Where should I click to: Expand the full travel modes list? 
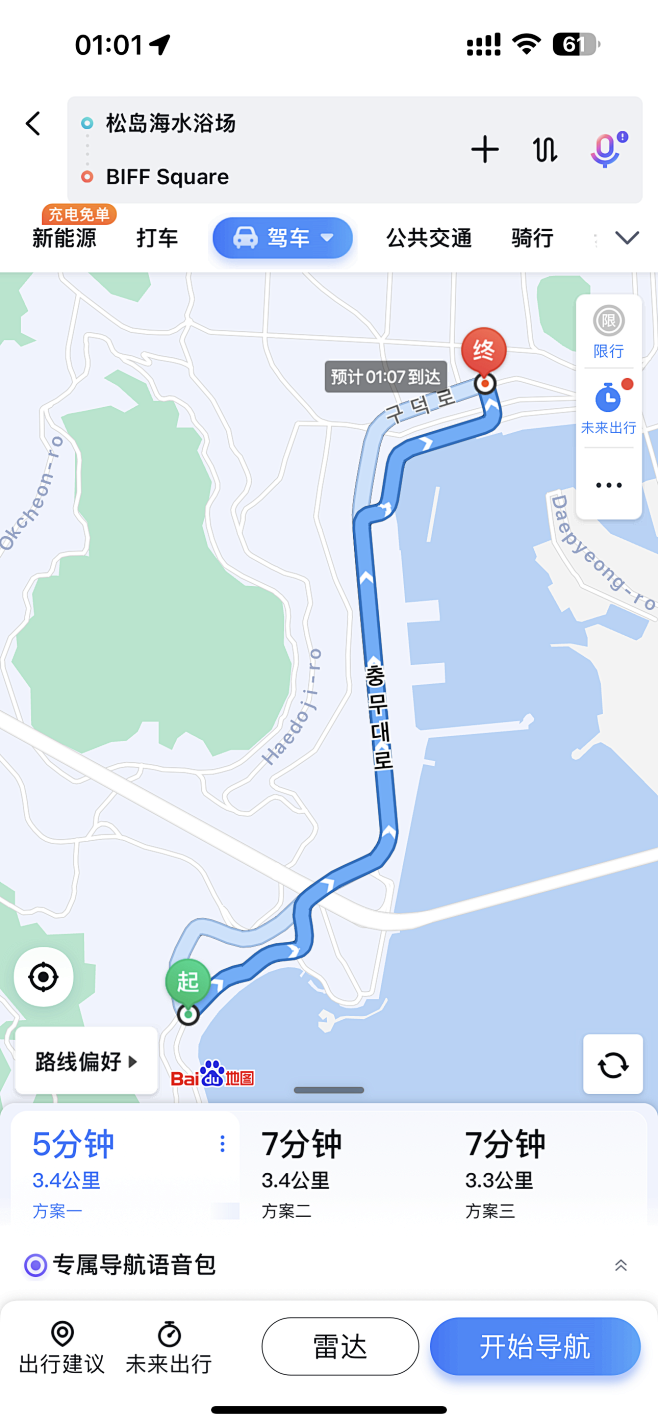tap(627, 238)
